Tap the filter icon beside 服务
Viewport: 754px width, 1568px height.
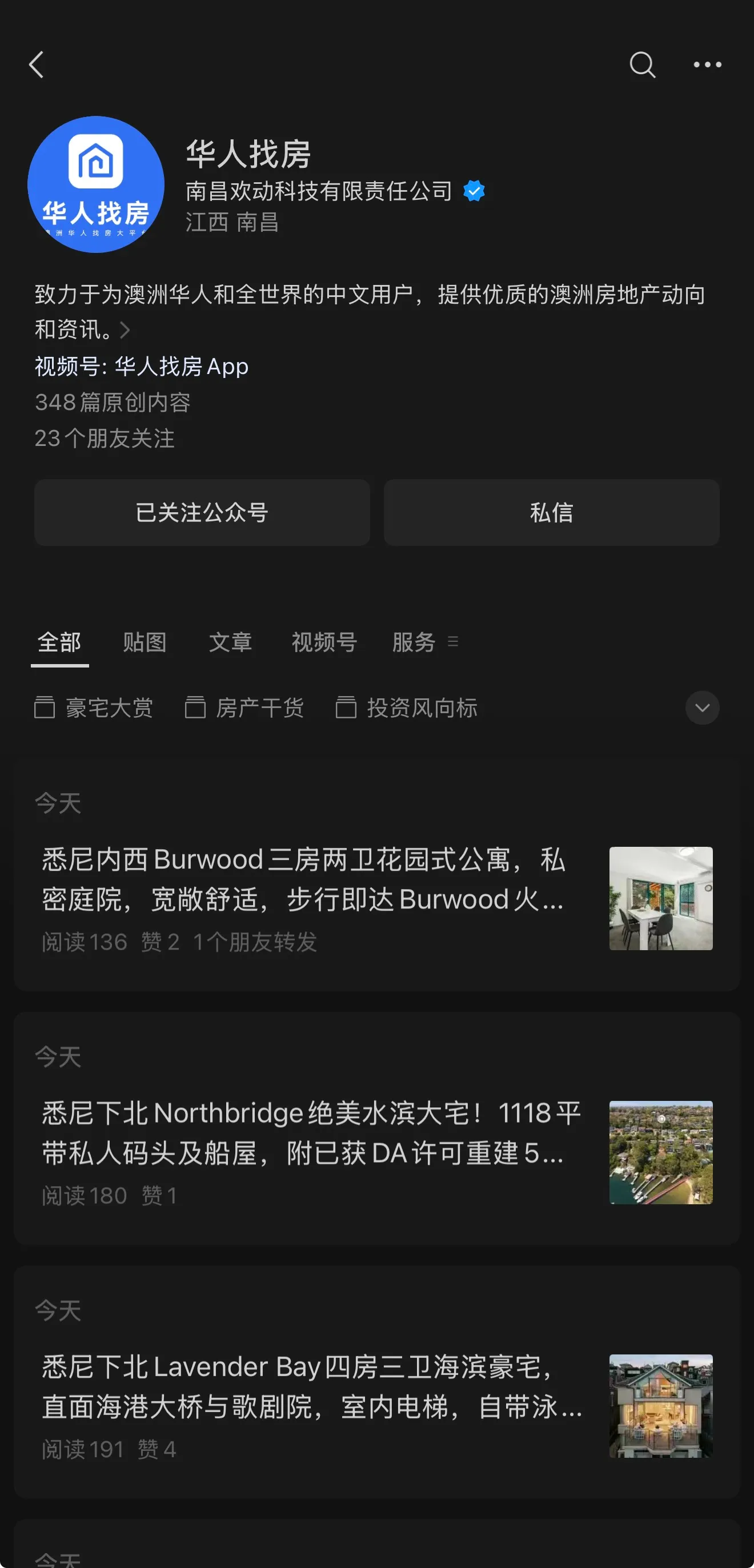click(453, 642)
